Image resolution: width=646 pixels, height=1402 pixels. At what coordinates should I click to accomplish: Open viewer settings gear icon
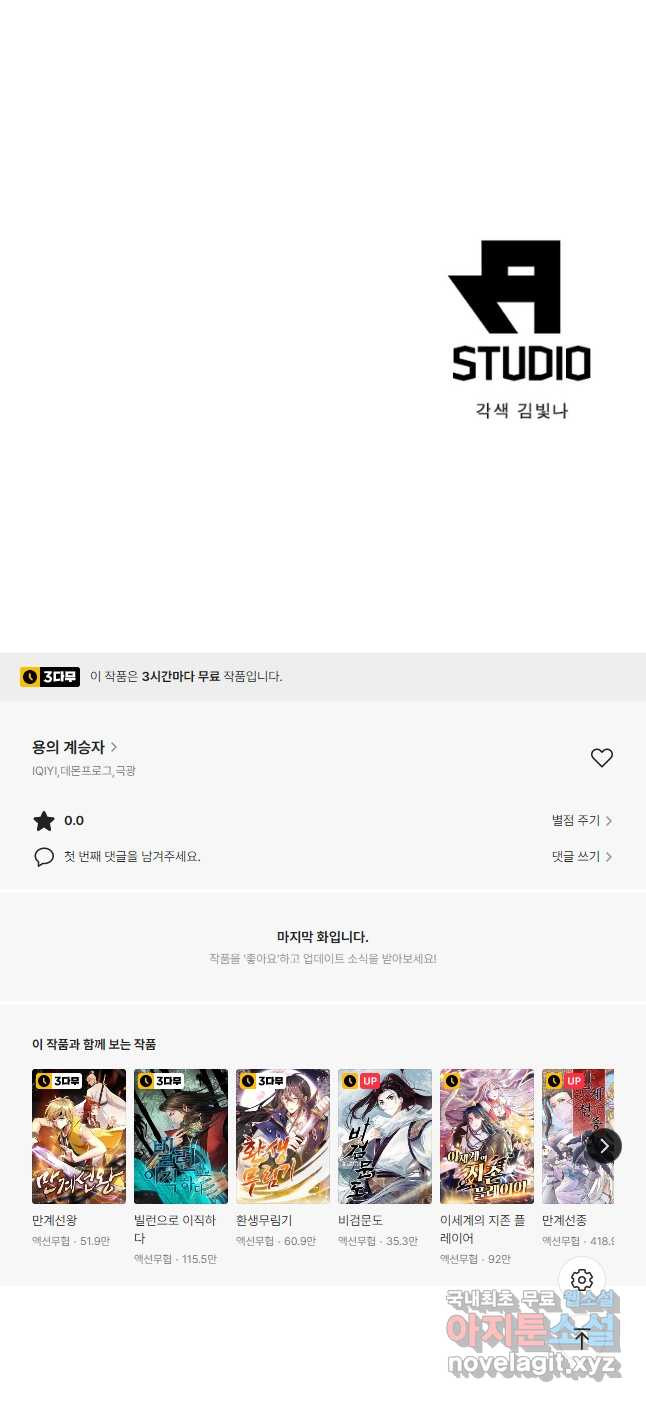[x=582, y=1280]
